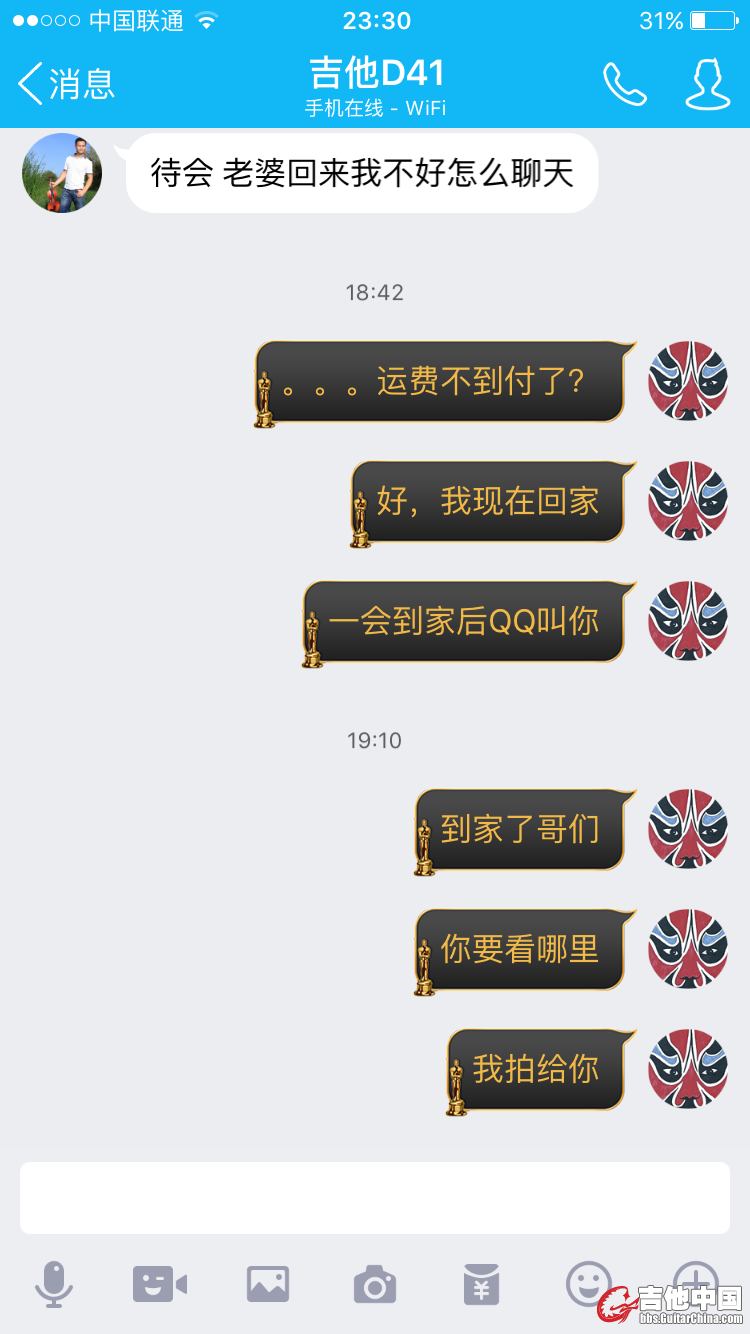This screenshot has height=1334, width=750.
Task: Open 吉他D41's avatar beside the incoming message
Action: [x=62, y=173]
